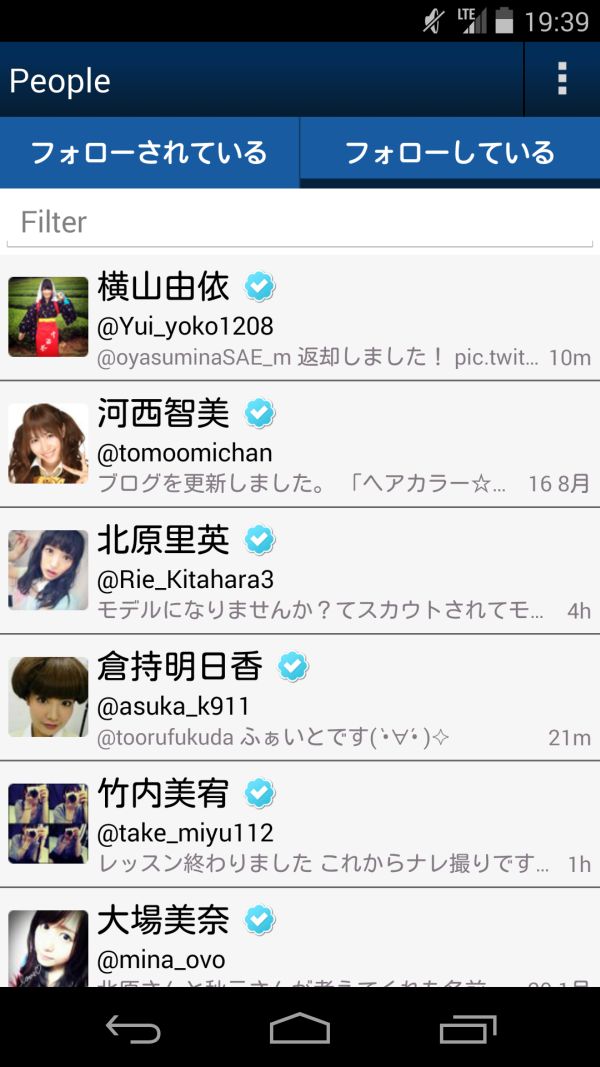Image resolution: width=600 pixels, height=1067 pixels.
Task: Select 北原里英 from the list
Action: point(300,570)
